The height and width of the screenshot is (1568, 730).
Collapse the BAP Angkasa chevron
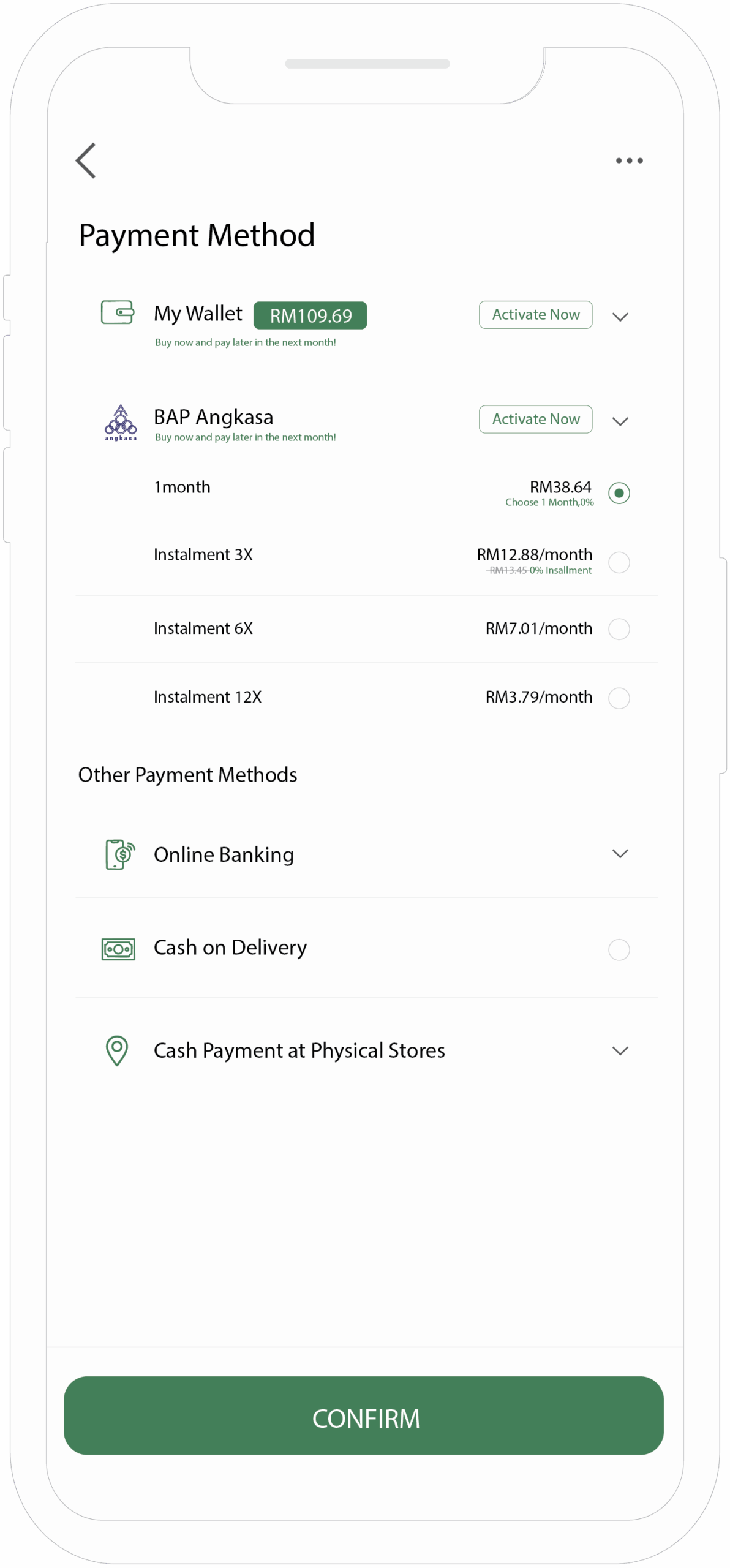[620, 421]
